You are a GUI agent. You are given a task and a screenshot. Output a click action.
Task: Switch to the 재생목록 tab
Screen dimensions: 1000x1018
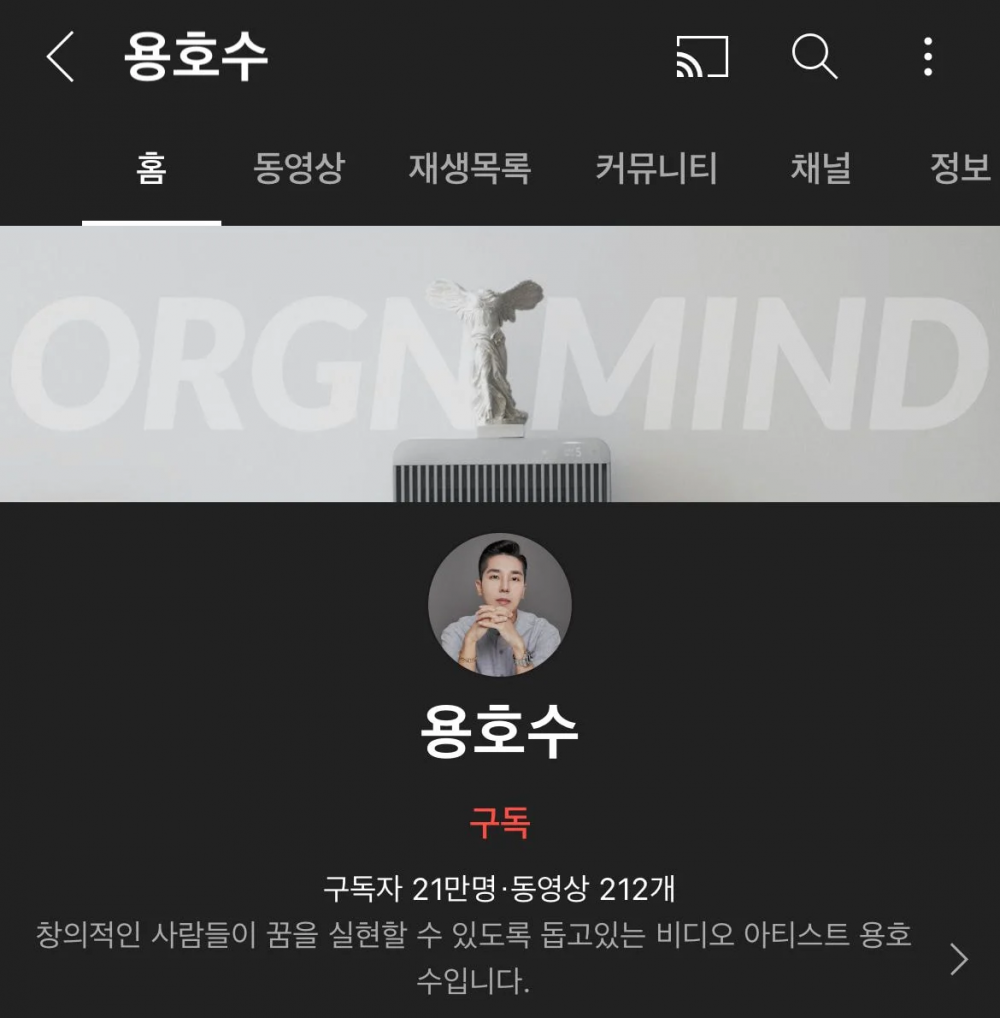[x=469, y=168]
